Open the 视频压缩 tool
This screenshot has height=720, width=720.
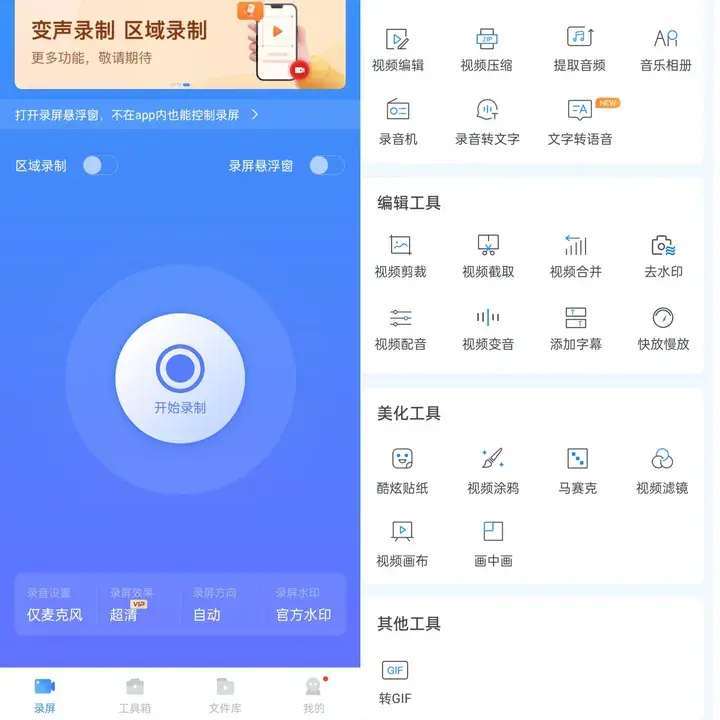click(x=487, y=50)
